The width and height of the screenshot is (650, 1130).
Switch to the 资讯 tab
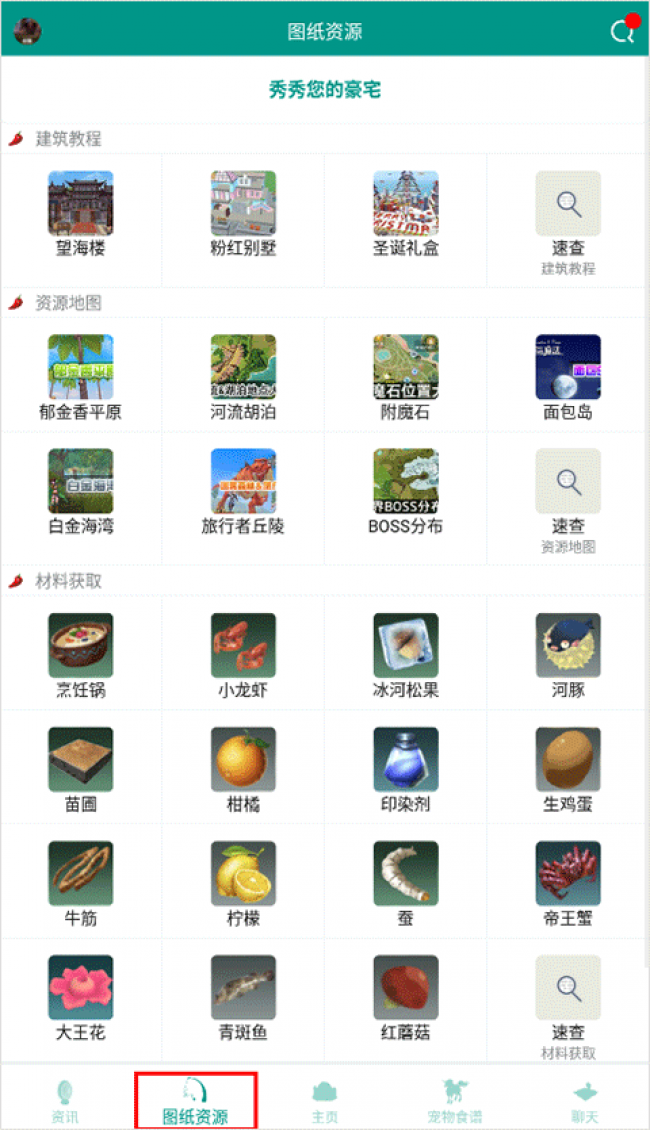pyautogui.click(x=65, y=1101)
